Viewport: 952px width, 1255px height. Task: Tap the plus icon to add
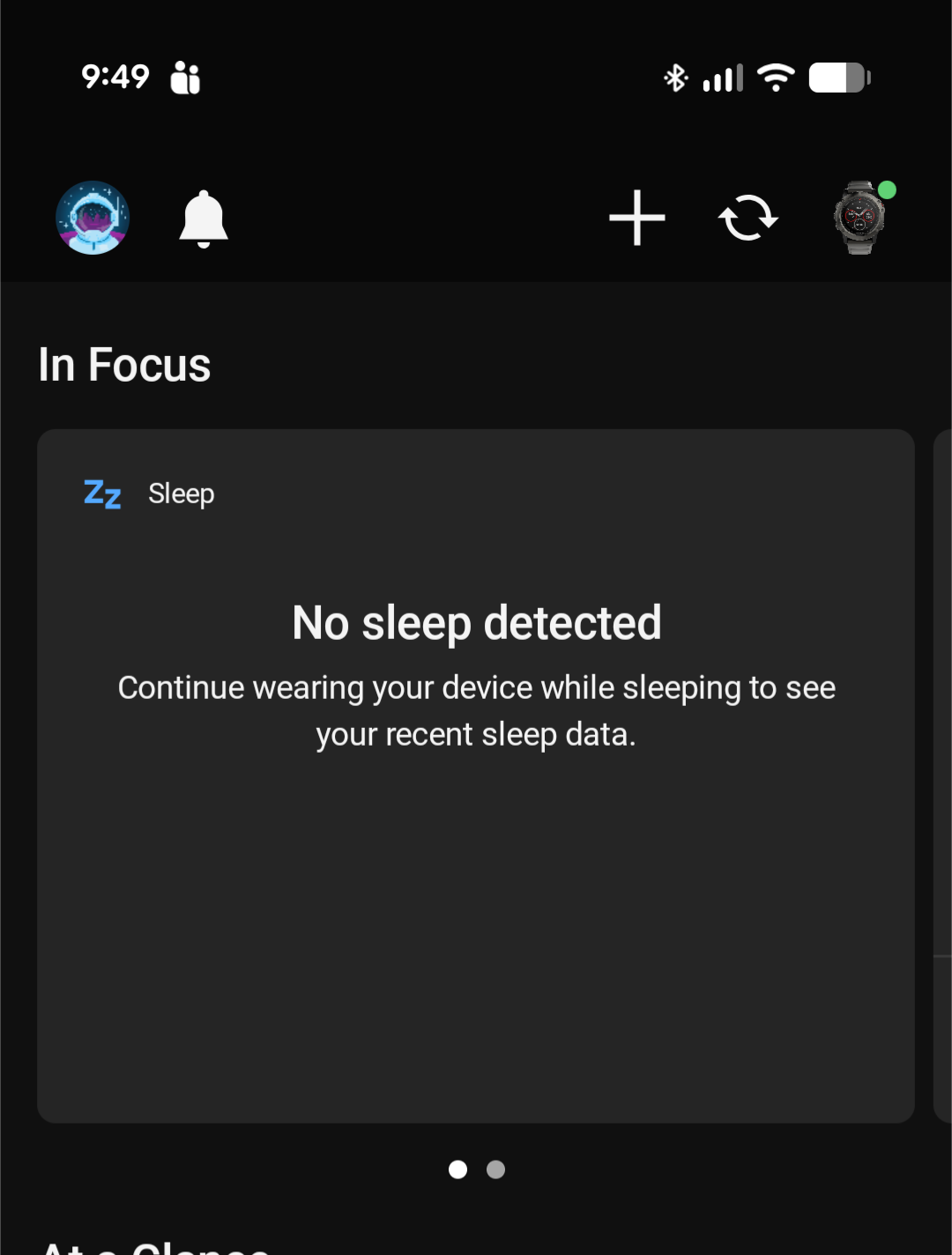[636, 218]
